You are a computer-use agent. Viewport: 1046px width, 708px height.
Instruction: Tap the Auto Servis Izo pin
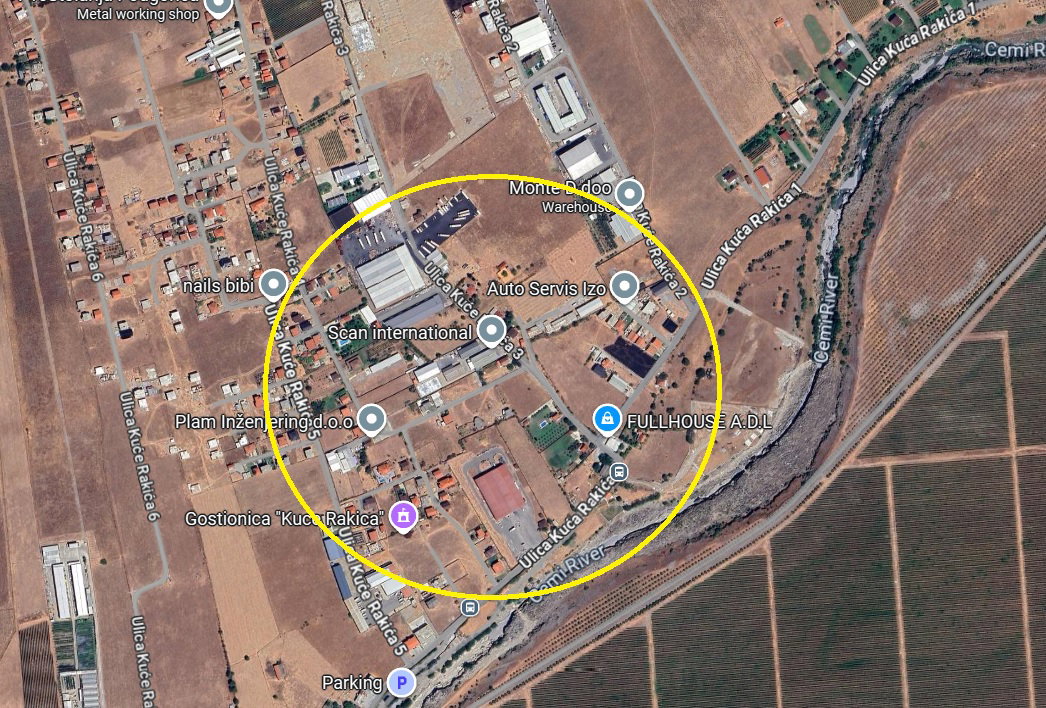tap(624, 287)
